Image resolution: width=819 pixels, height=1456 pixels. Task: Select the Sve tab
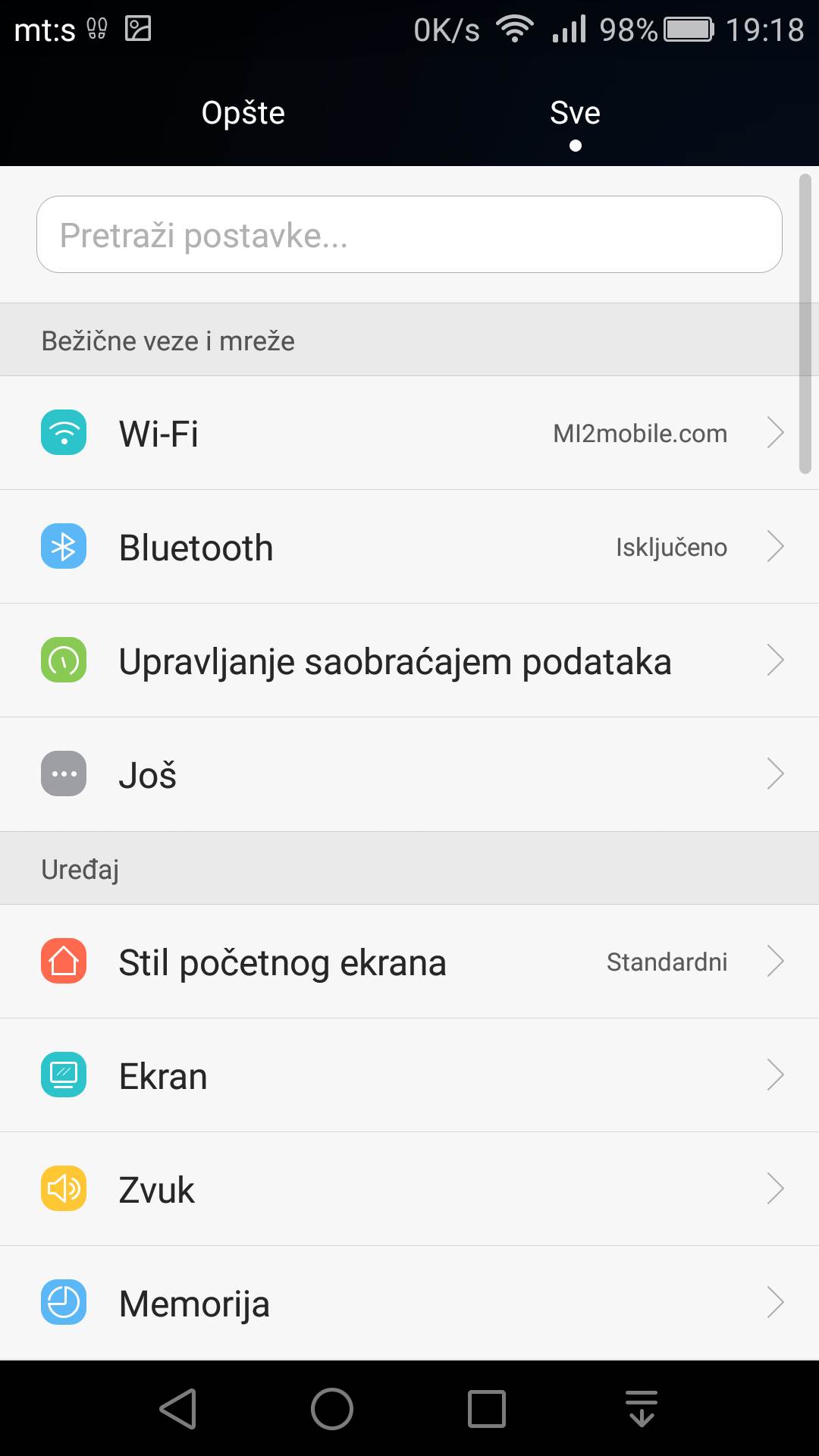[x=575, y=113]
